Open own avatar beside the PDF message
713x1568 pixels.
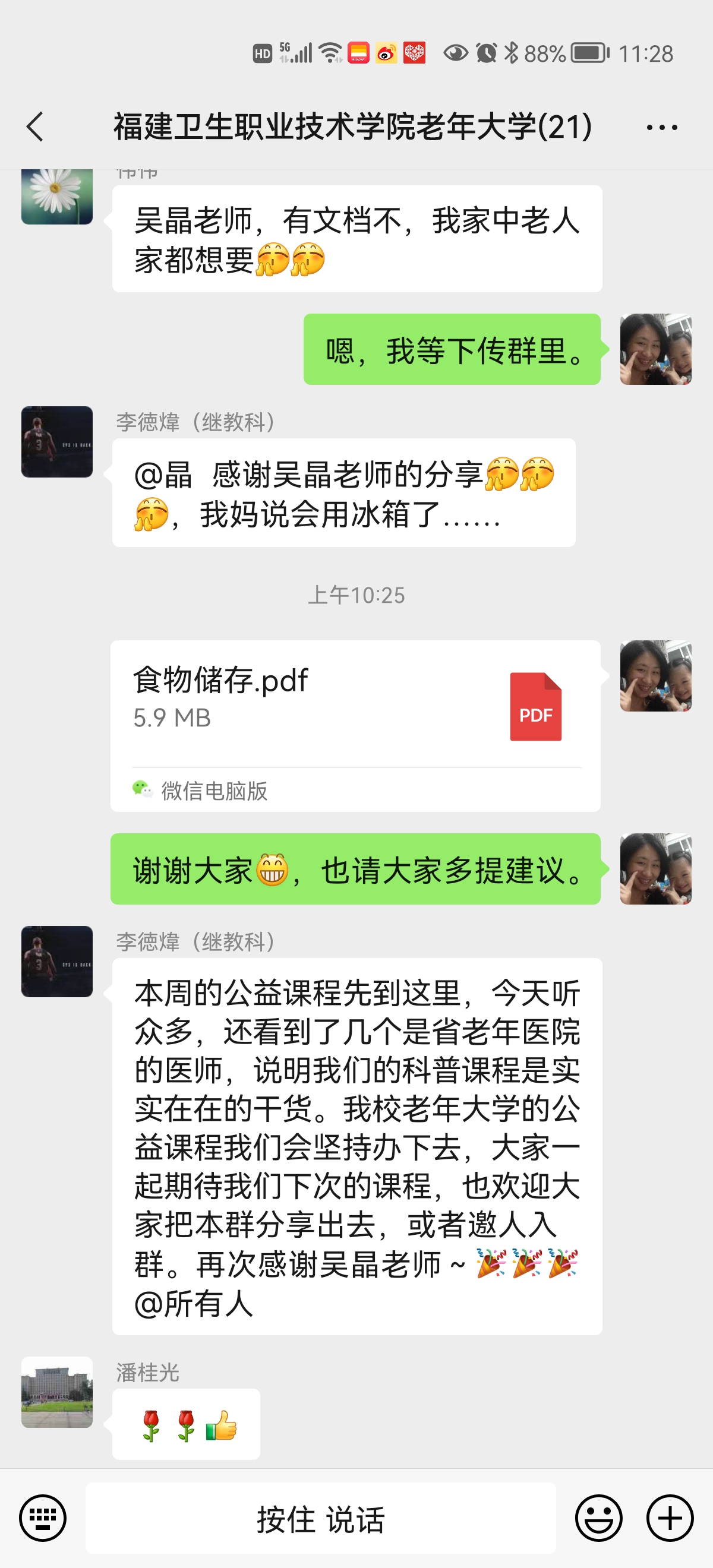click(x=655, y=676)
